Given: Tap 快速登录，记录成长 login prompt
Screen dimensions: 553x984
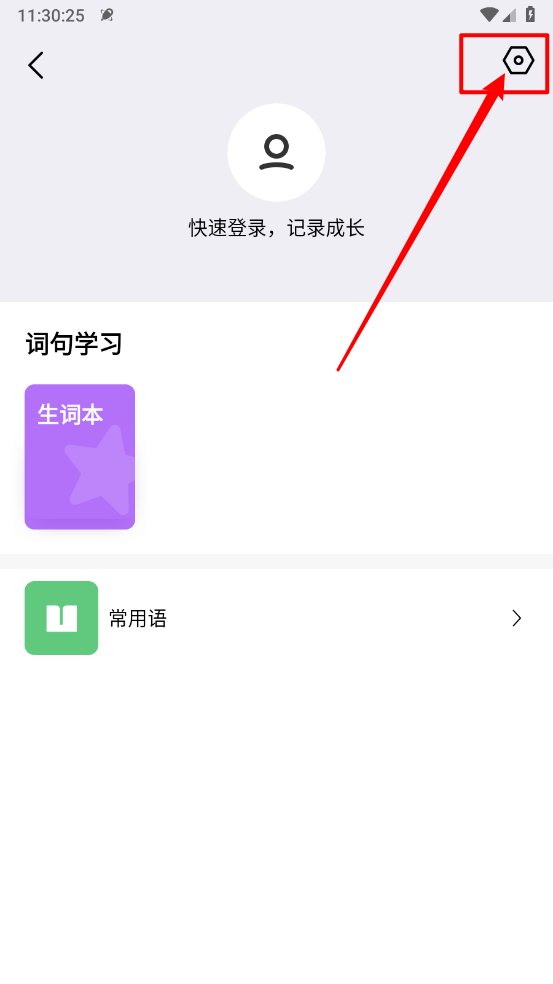Looking at the screenshot, I should point(276,228).
